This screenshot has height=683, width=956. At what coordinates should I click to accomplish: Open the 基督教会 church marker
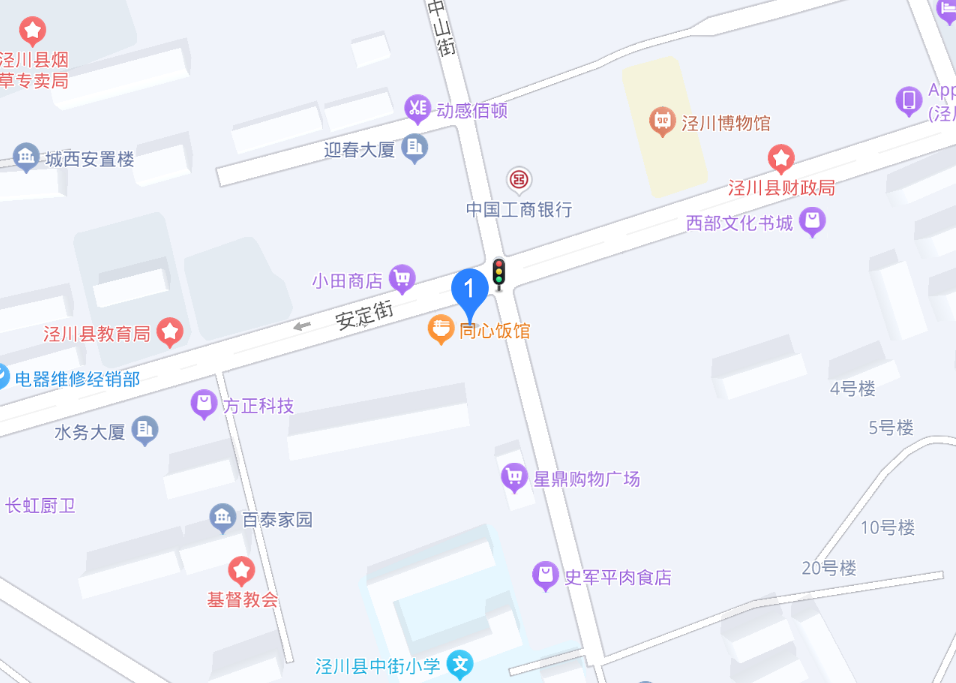pyautogui.click(x=241, y=571)
